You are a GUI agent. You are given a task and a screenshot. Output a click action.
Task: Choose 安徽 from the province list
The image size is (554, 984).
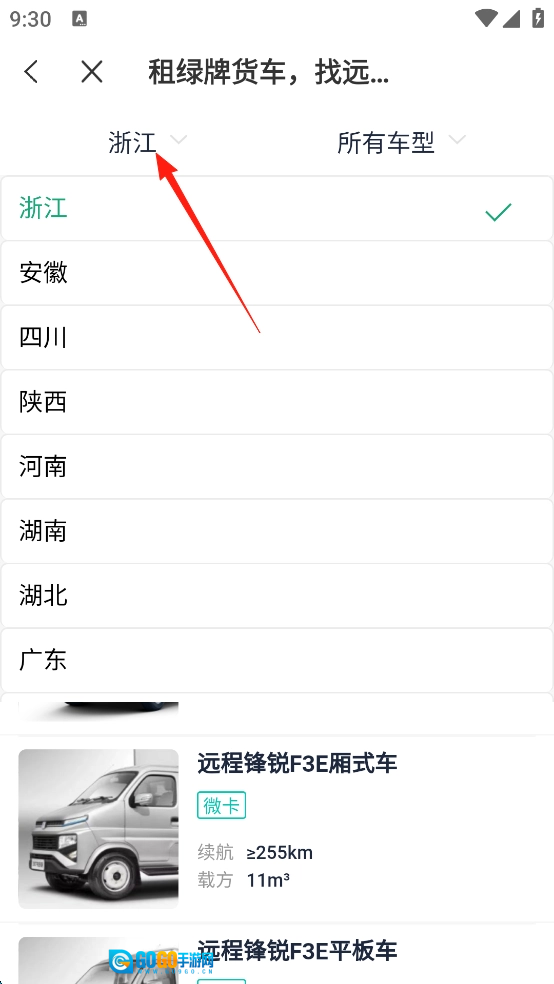coord(277,273)
